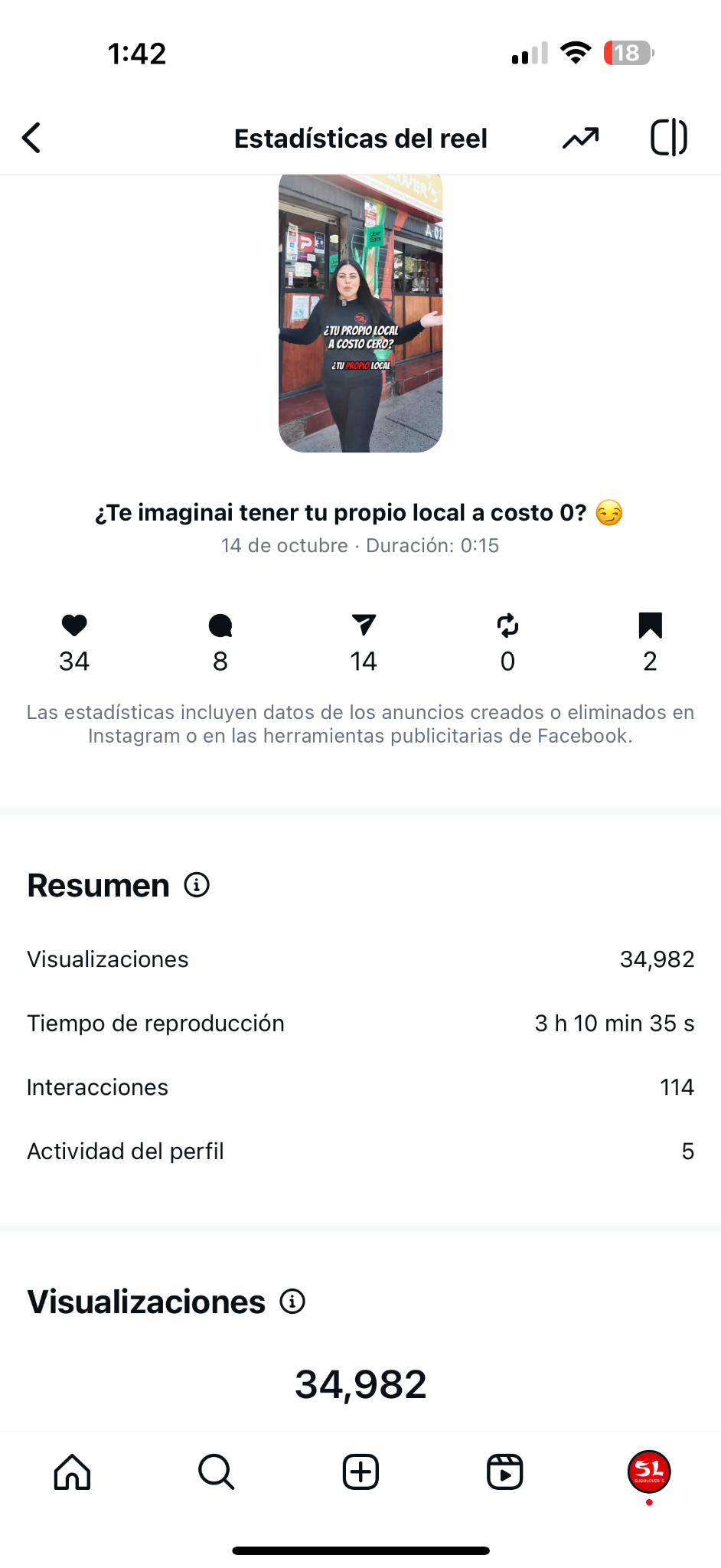Tap the Visualizaciones section heading
This screenshot has width=721, height=1568.
pos(145,1301)
